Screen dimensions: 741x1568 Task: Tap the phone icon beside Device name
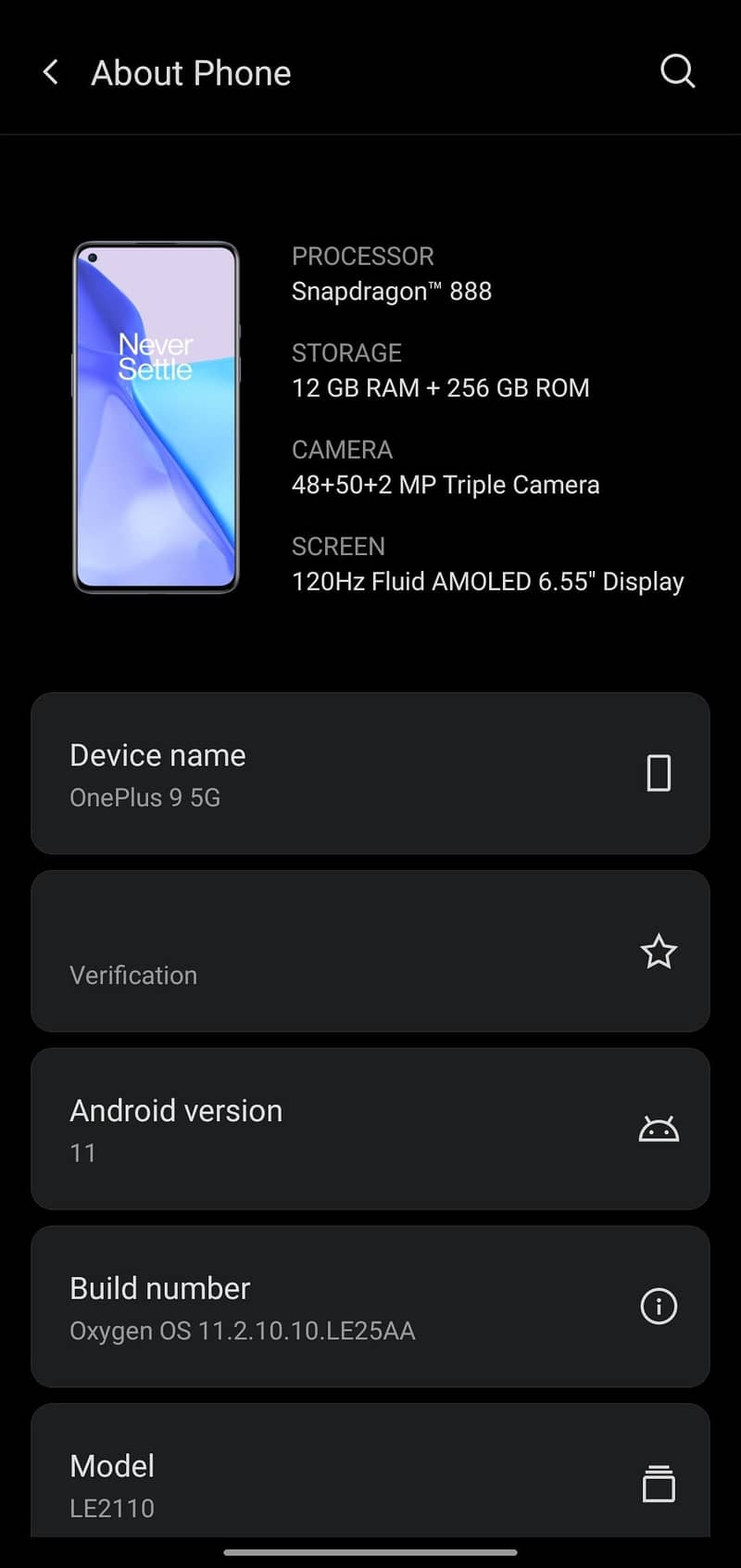pos(659,773)
